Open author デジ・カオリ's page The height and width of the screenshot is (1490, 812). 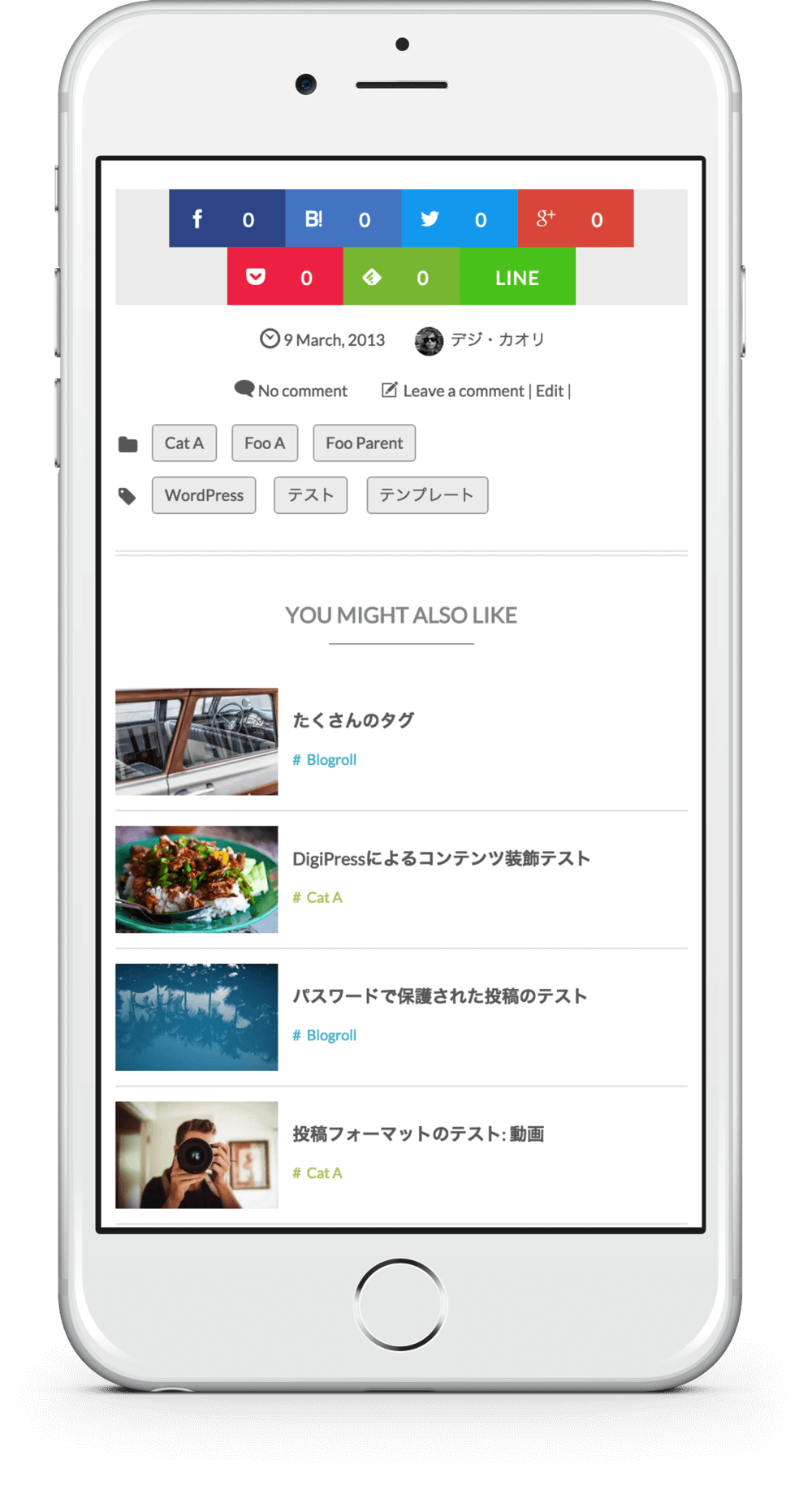496,339
